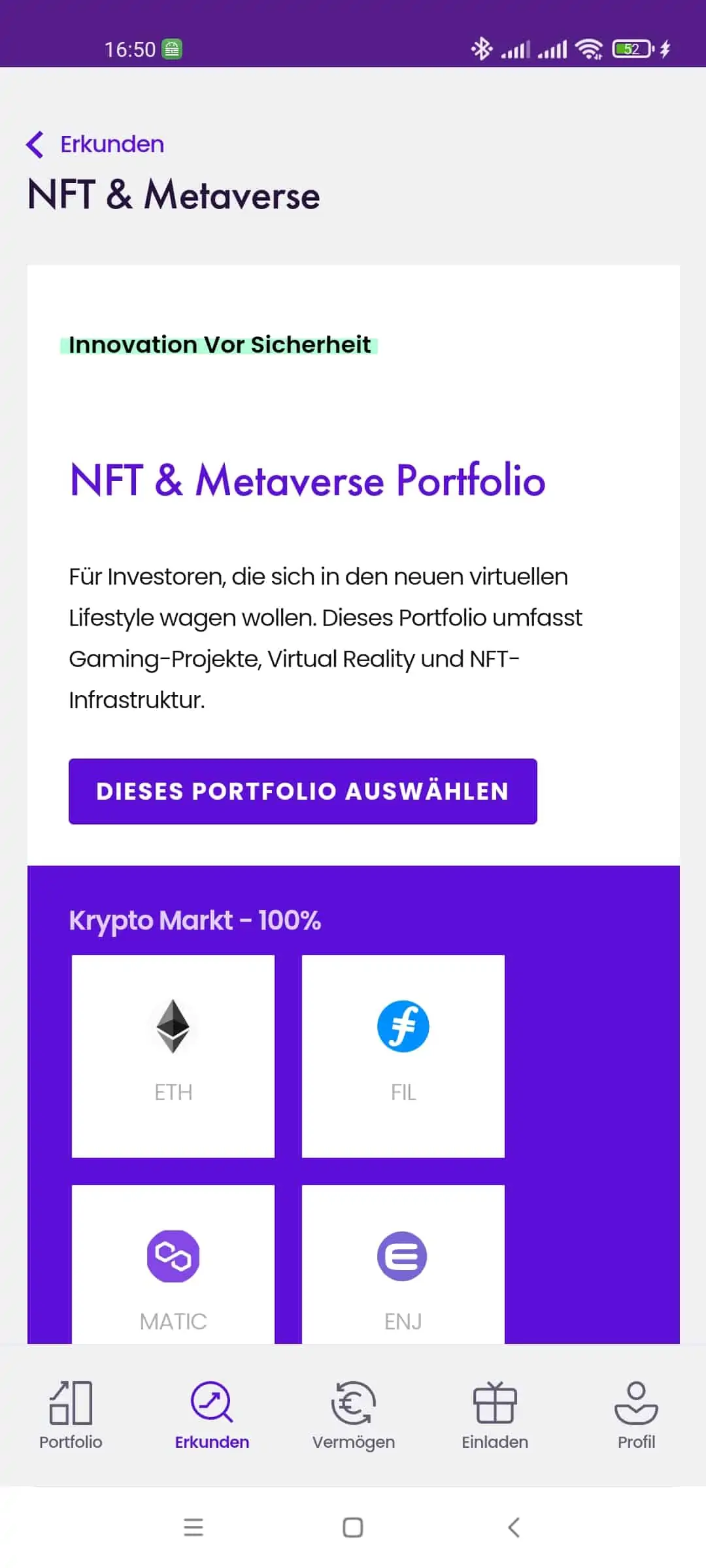Tap the system back arrow
Image resolution: width=706 pixels, height=1568 pixels.
(514, 1527)
